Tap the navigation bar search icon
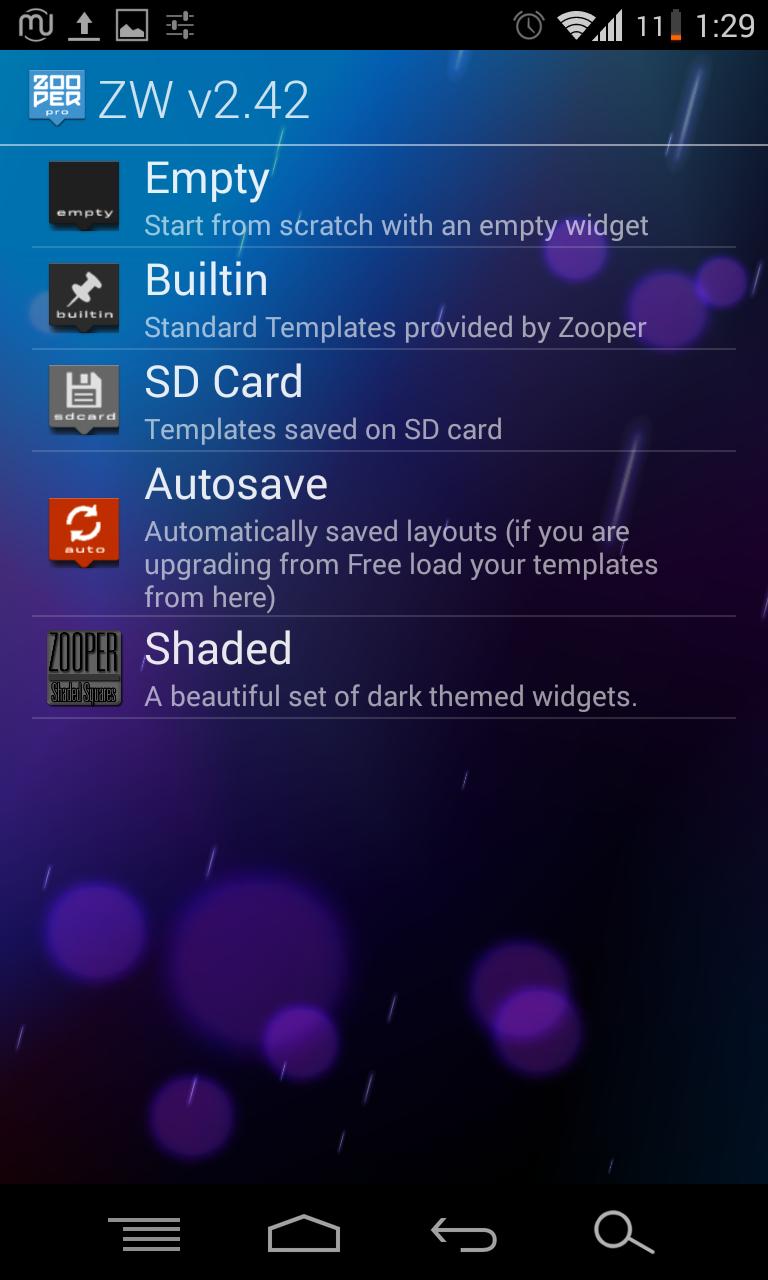Image resolution: width=768 pixels, height=1280 pixels. (x=624, y=1234)
